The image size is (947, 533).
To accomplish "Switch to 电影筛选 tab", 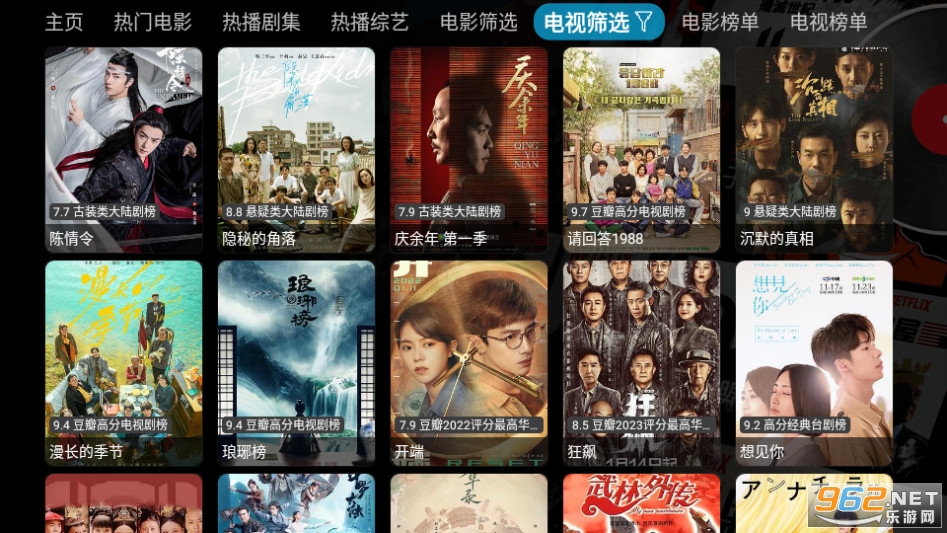I will point(479,22).
